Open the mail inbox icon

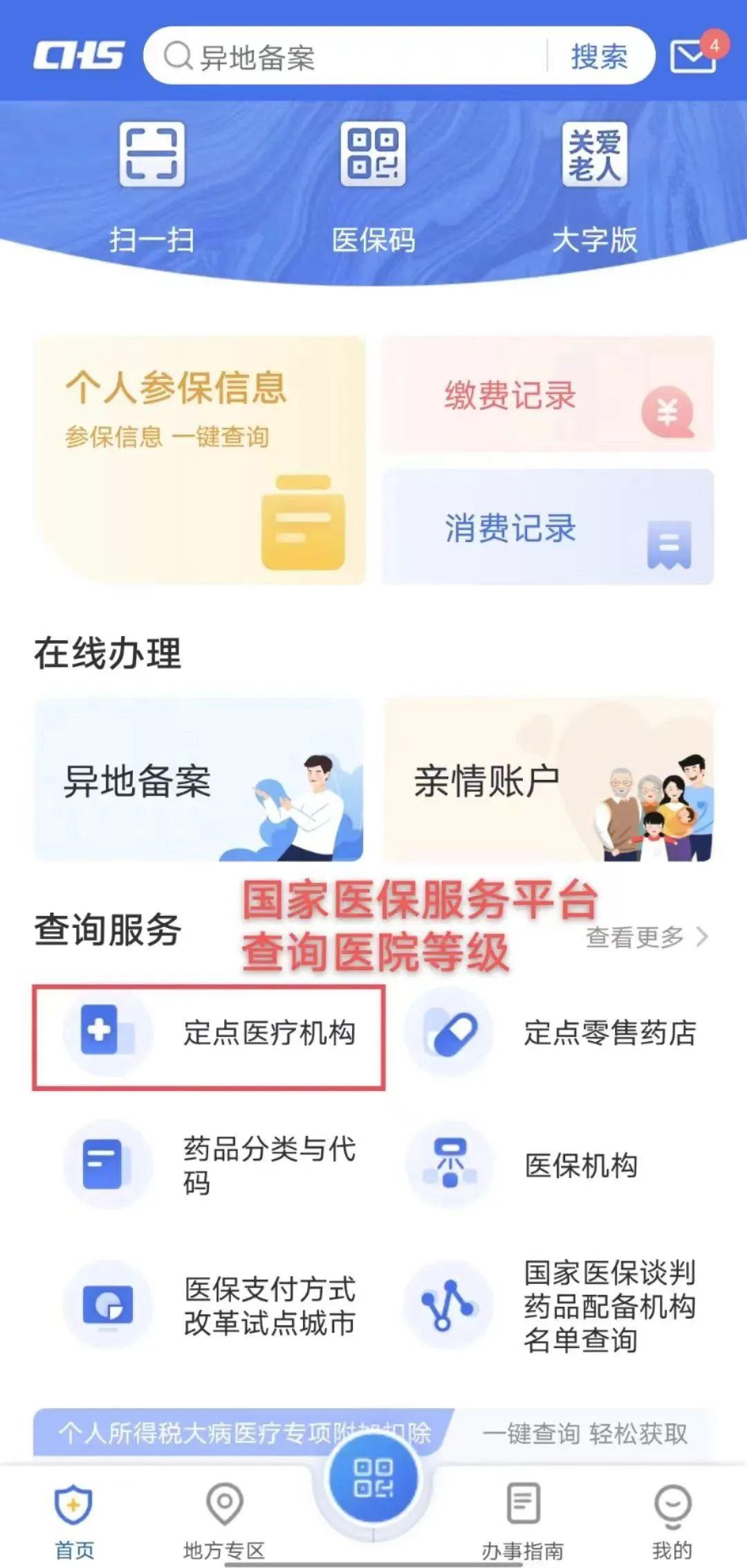point(693,55)
